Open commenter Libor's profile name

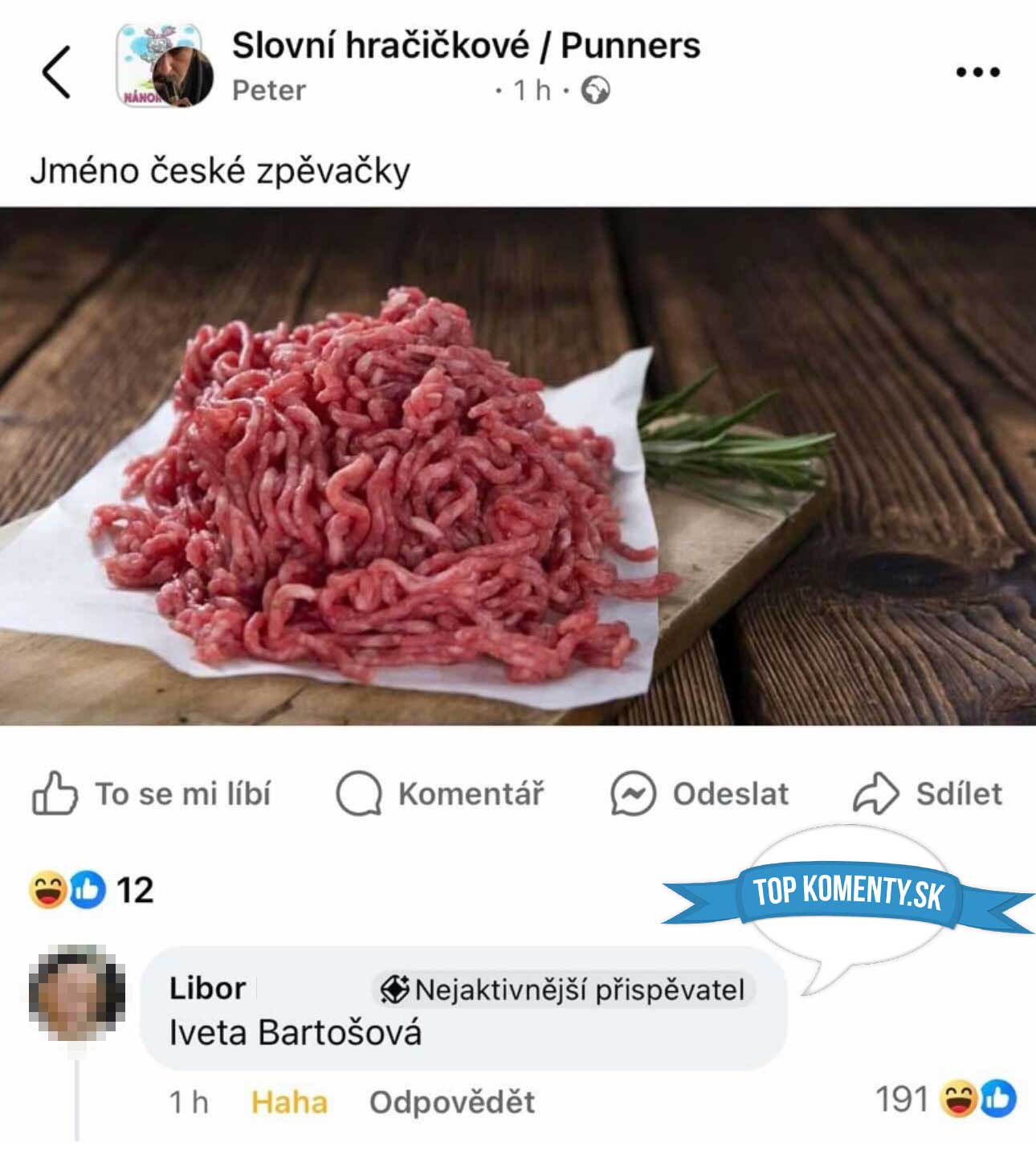pyautogui.click(x=207, y=988)
